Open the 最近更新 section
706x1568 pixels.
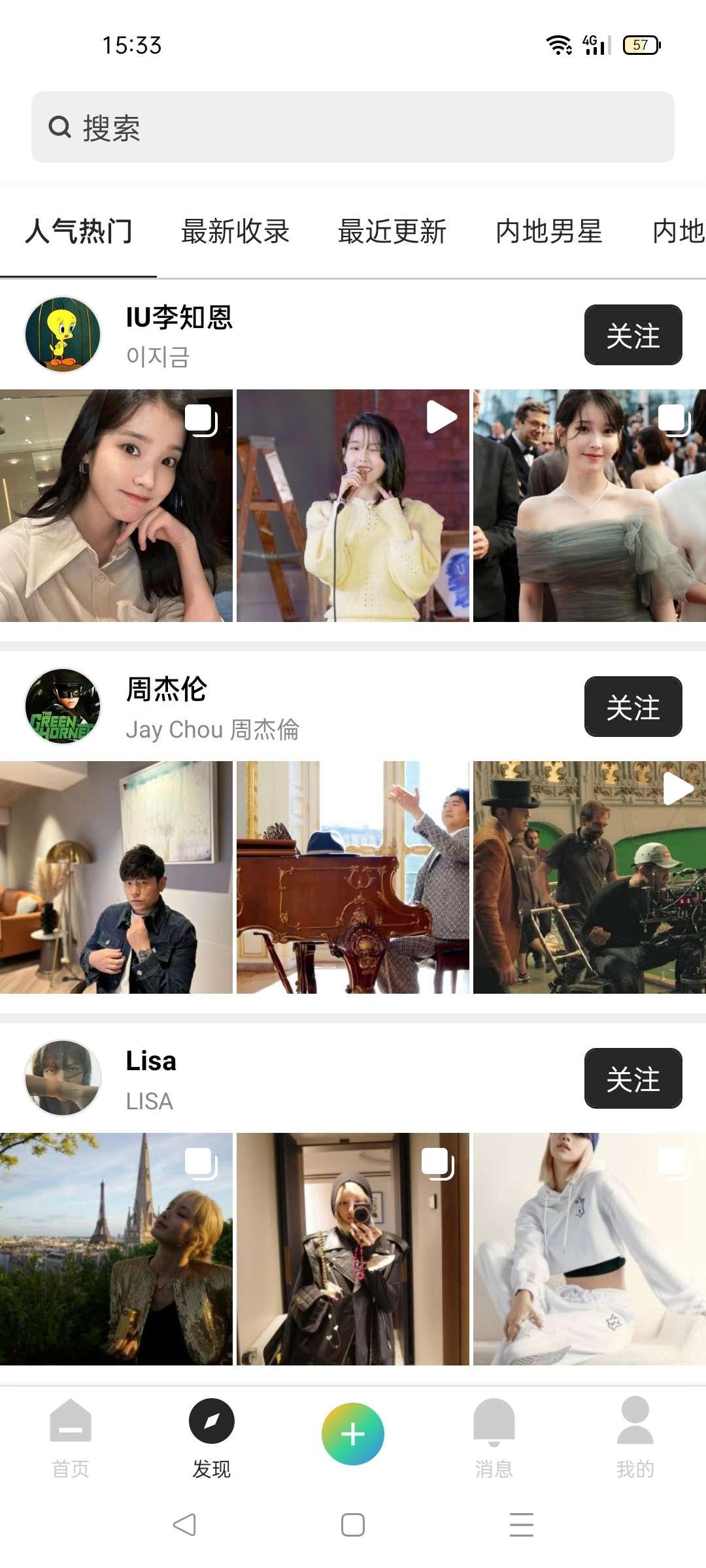pyautogui.click(x=392, y=232)
